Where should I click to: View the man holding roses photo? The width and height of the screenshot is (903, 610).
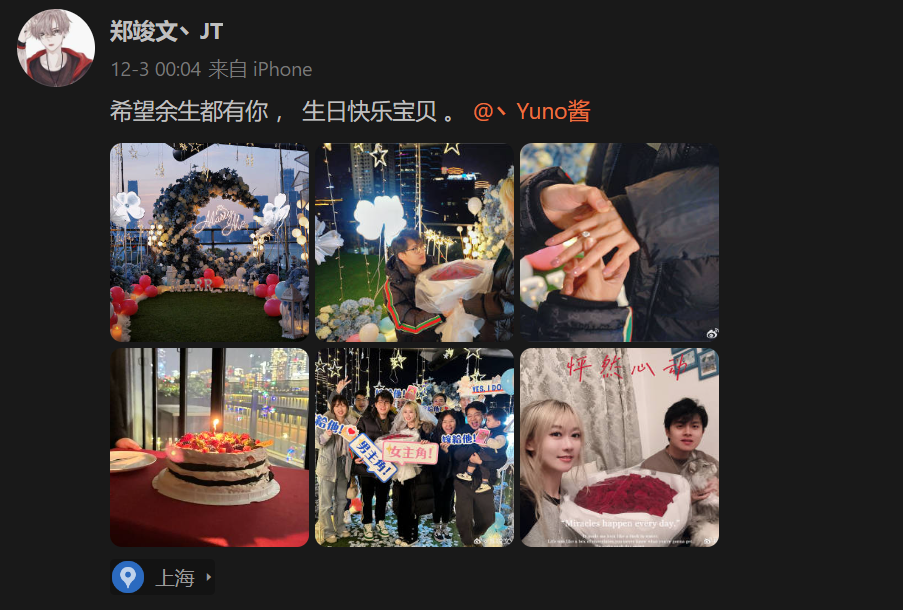click(x=414, y=242)
